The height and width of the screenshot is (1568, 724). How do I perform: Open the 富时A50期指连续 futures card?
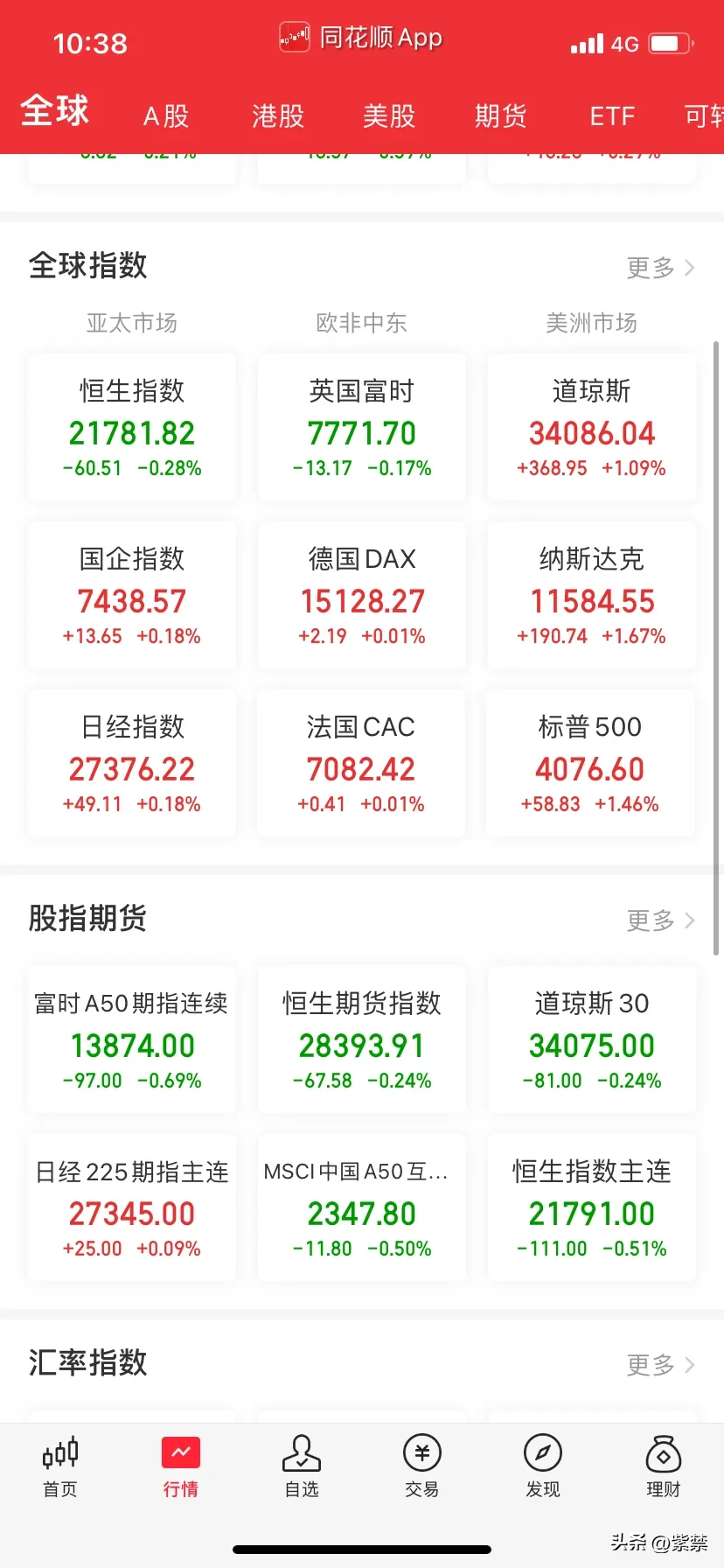pyautogui.click(x=132, y=1039)
